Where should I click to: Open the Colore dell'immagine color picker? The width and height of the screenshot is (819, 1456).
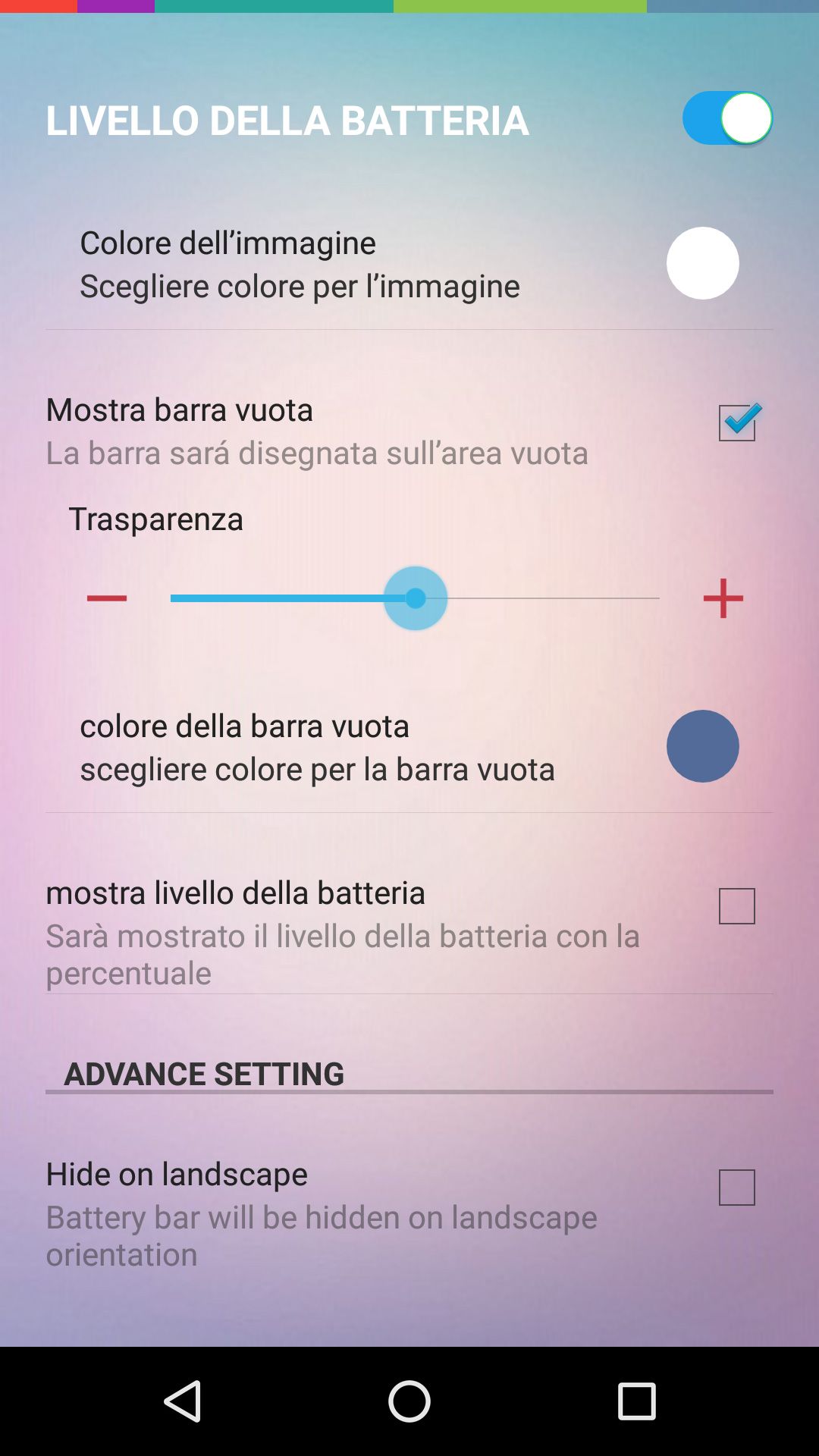coord(702,263)
